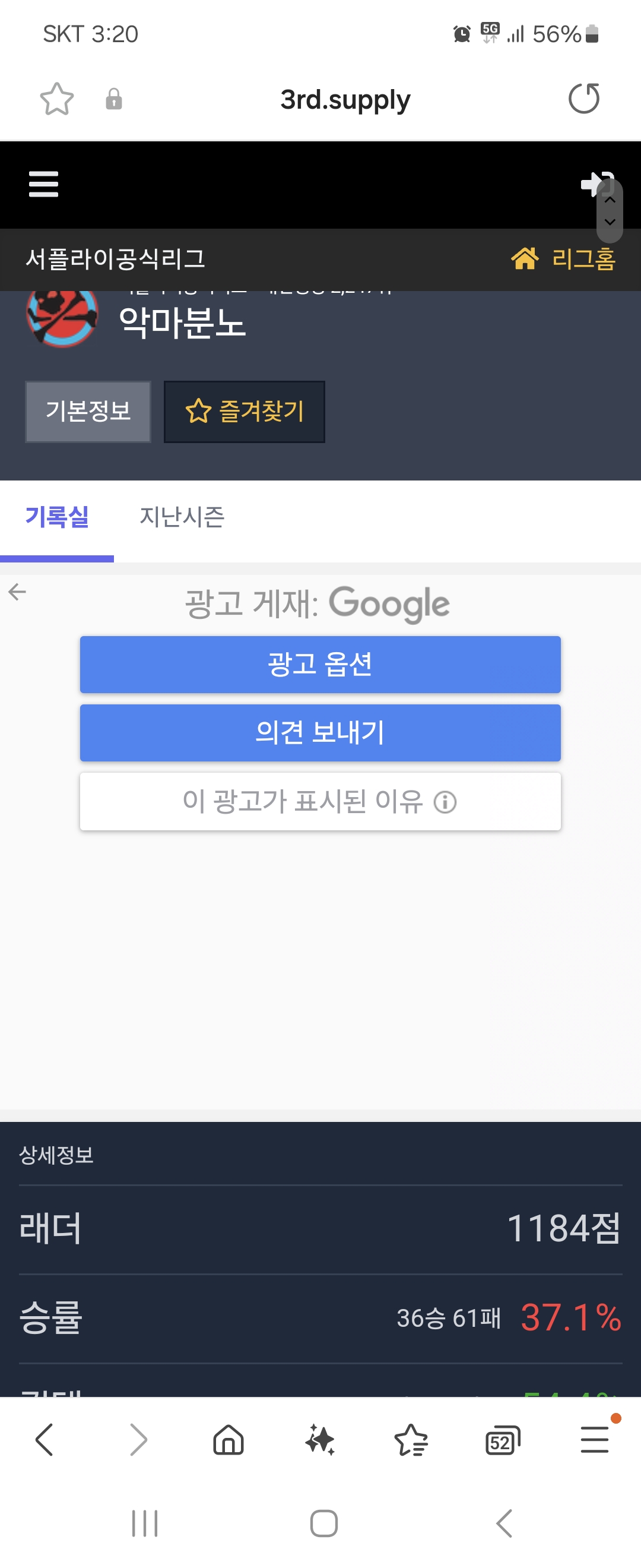
Task: Select 의견 보내기
Action: [x=320, y=732]
